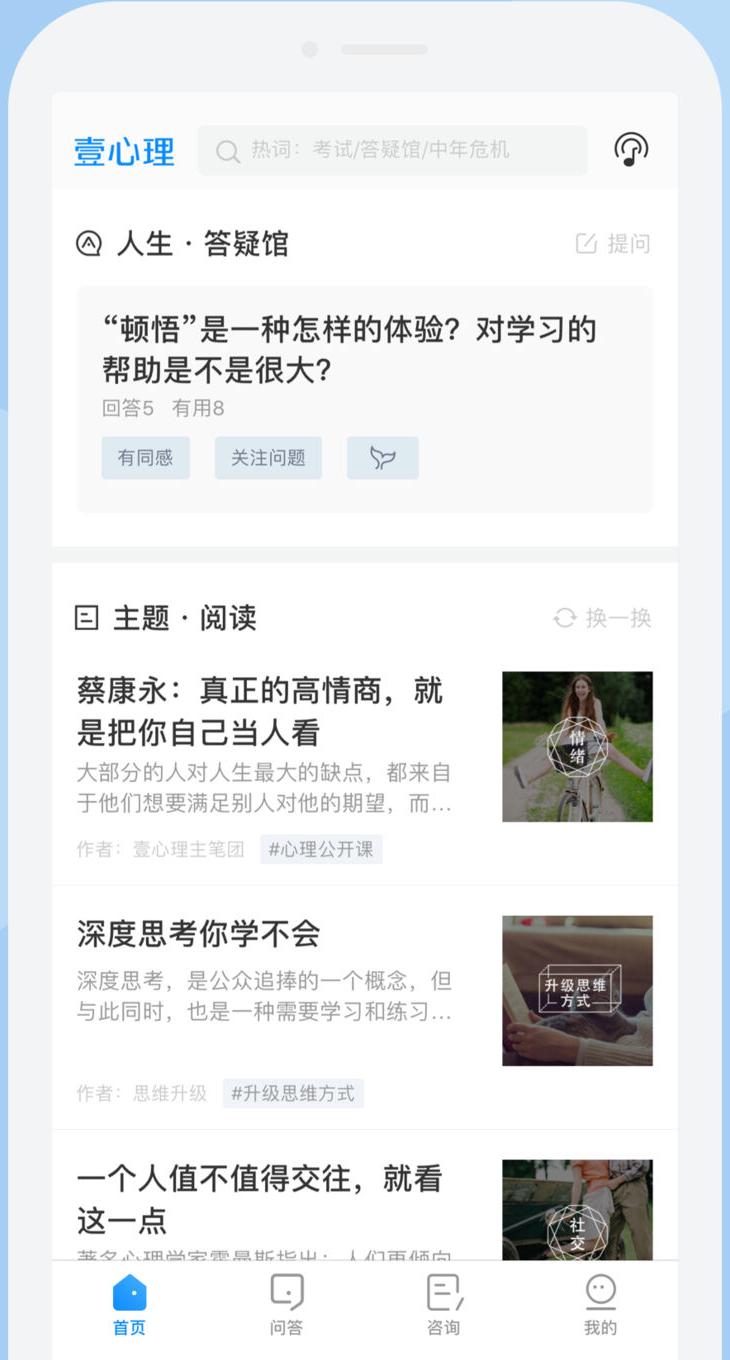Toggle 关注问题 to follow the question
This screenshot has width=730, height=1360.
point(267,457)
